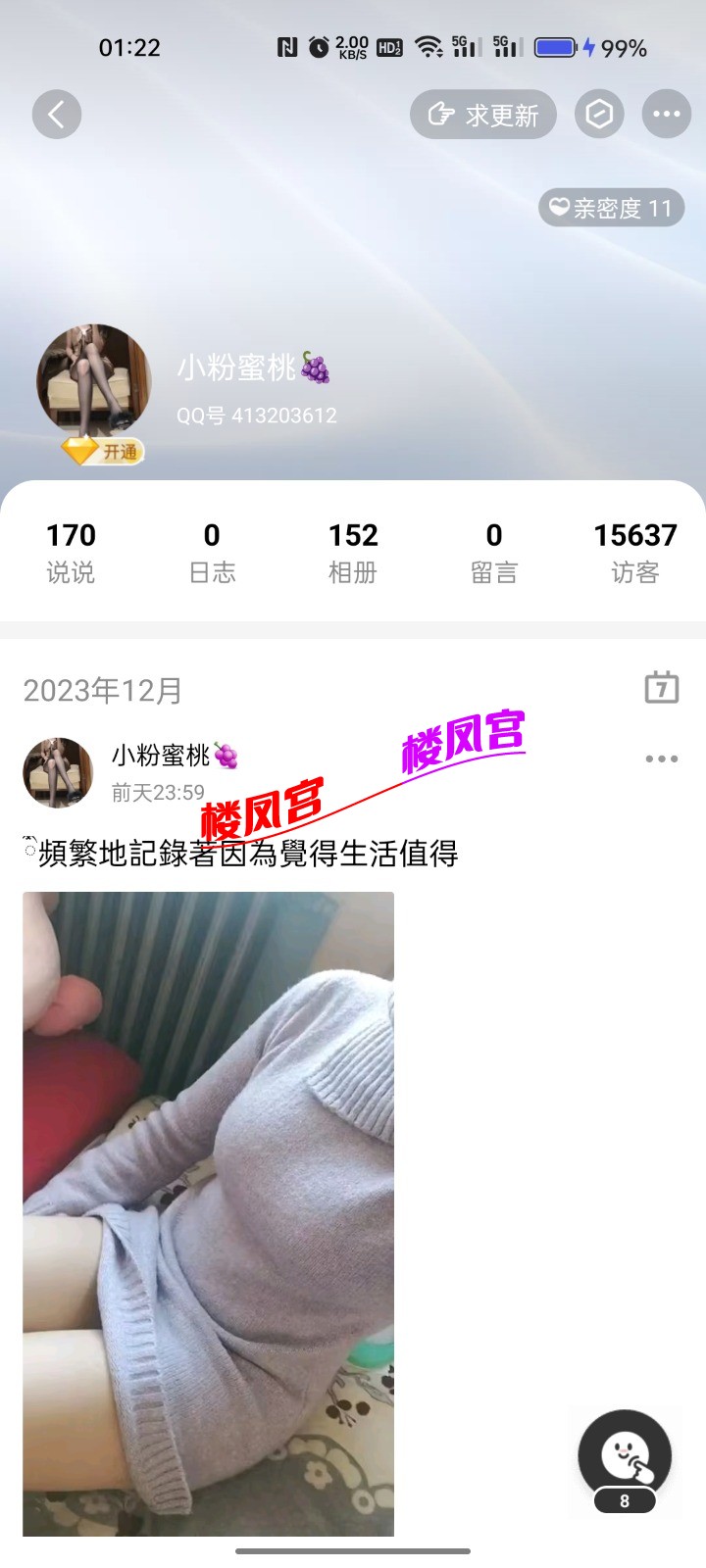Screen dimensions: 706x1568
Task: Open the large profile avatar
Action: coord(94,382)
